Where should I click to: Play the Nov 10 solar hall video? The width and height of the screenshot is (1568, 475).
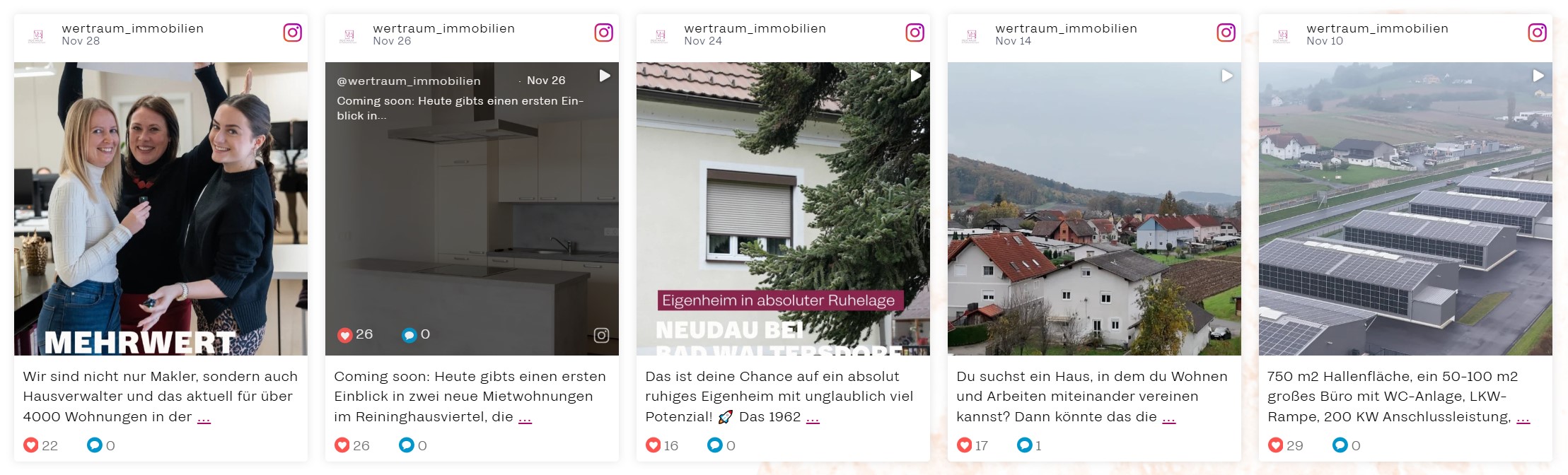coord(1538,76)
